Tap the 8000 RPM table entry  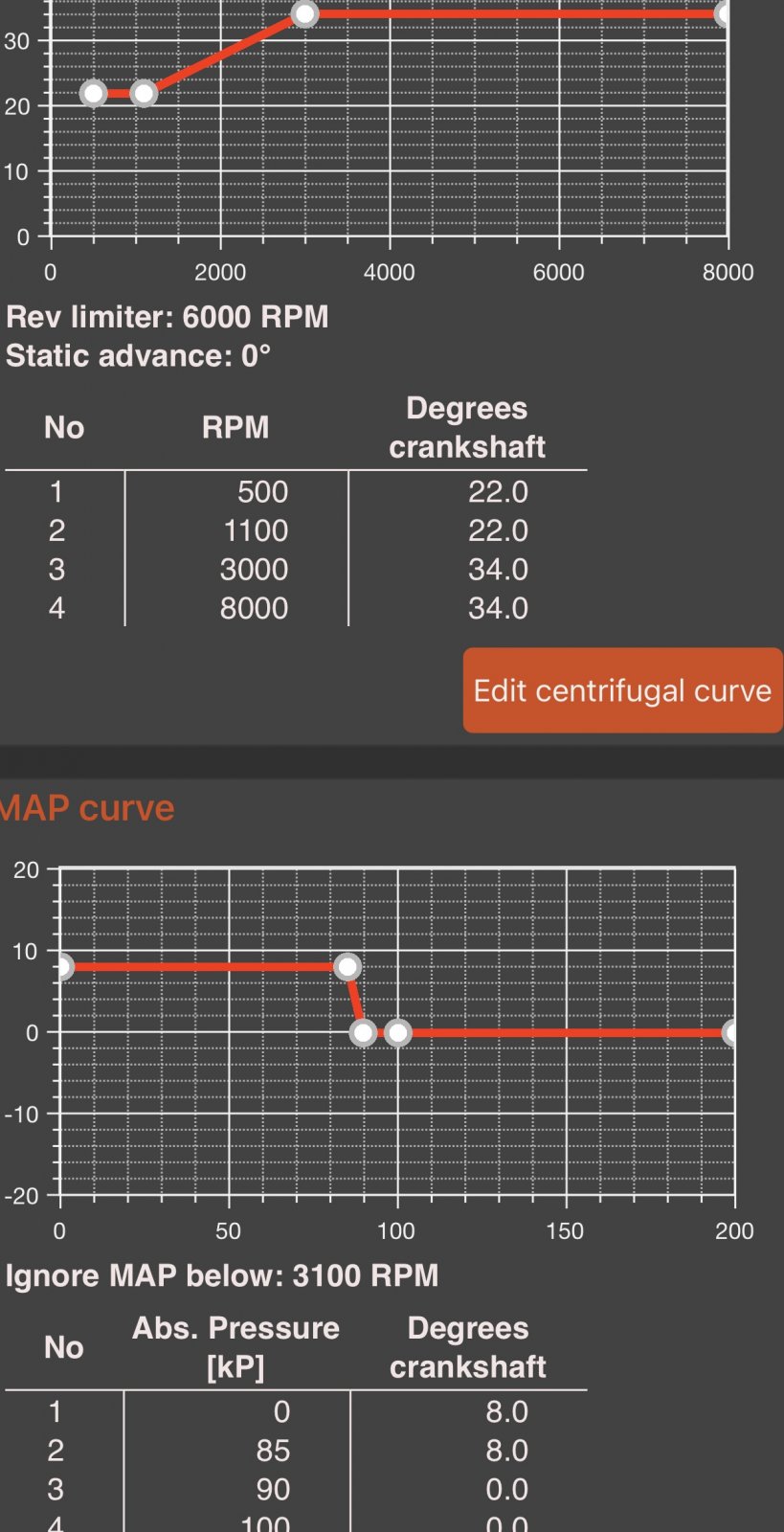[x=255, y=608]
